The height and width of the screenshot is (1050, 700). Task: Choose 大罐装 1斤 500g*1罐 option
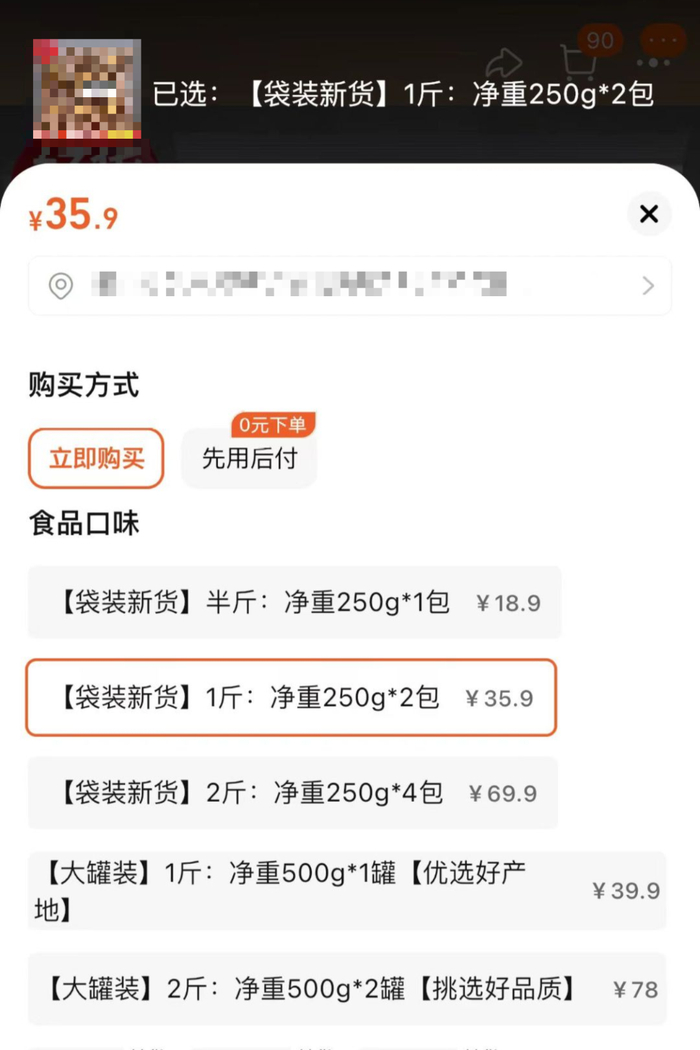pyautogui.click(x=346, y=890)
